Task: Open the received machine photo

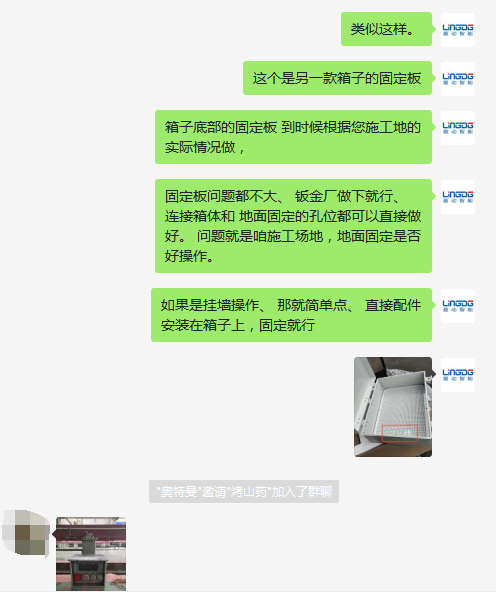Action: click(91, 554)
